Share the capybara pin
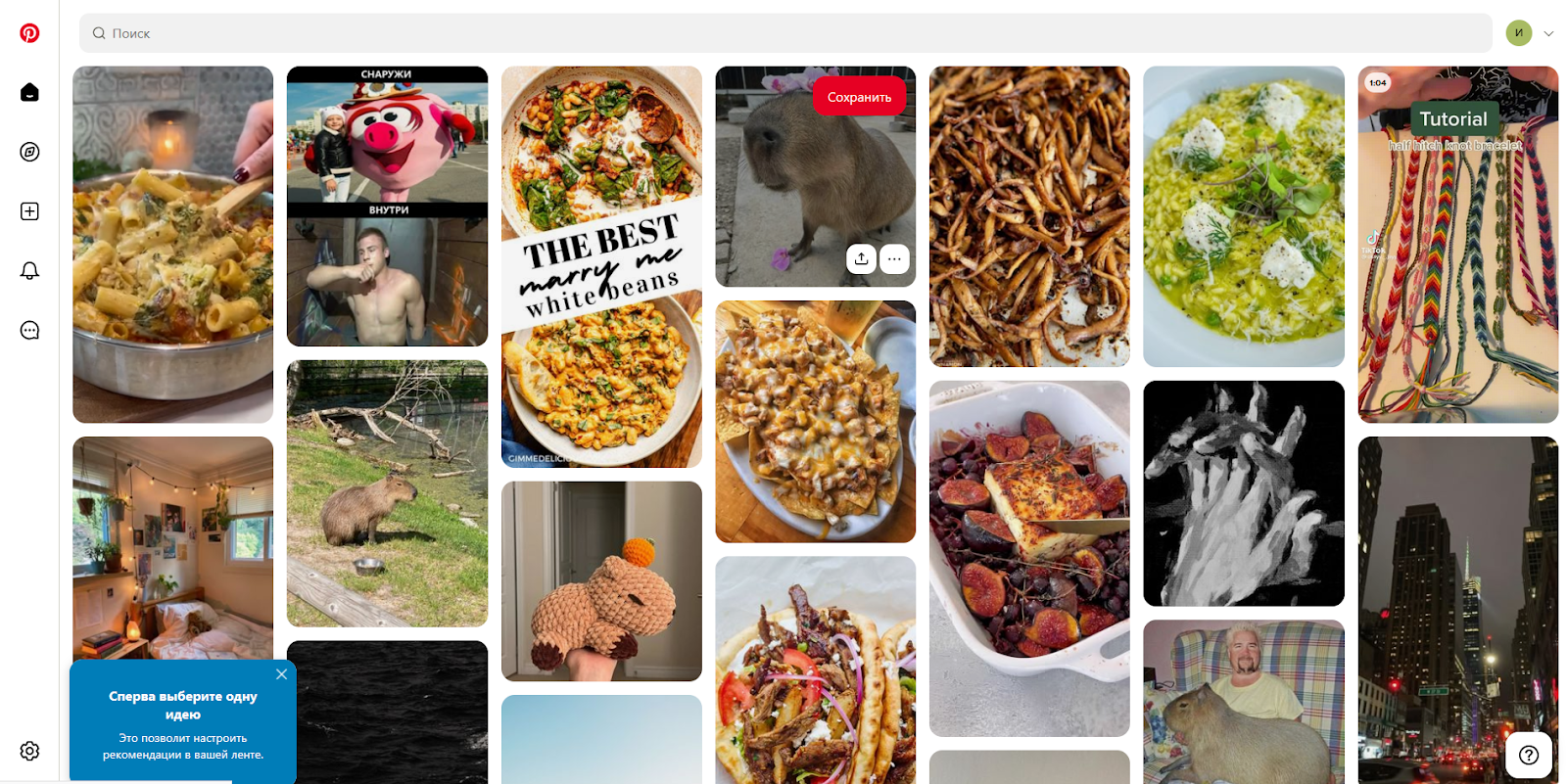1567x784 pixels. (861, 258)
